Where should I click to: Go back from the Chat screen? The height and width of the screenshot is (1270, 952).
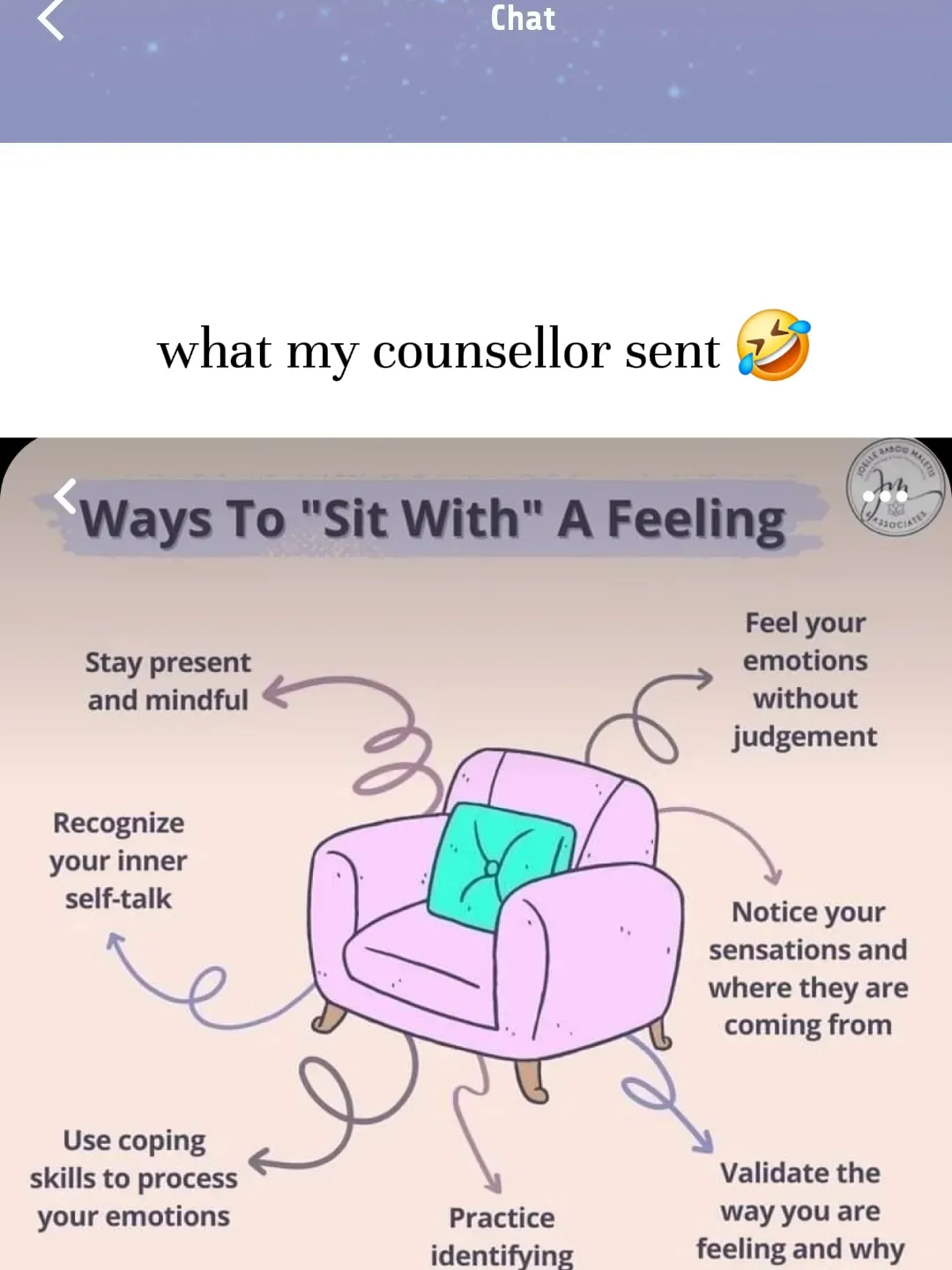tap(51, 19)
